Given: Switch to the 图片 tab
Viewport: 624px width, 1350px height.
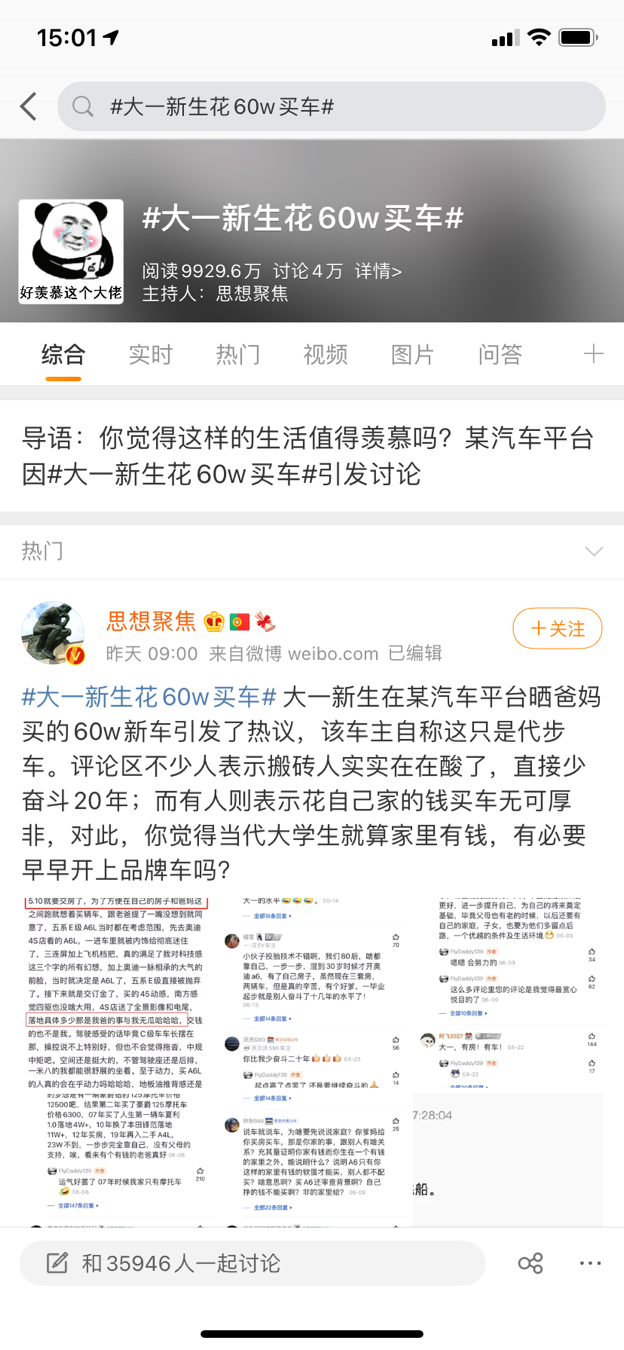Looking at the screenshot, I should pos(412,354).
